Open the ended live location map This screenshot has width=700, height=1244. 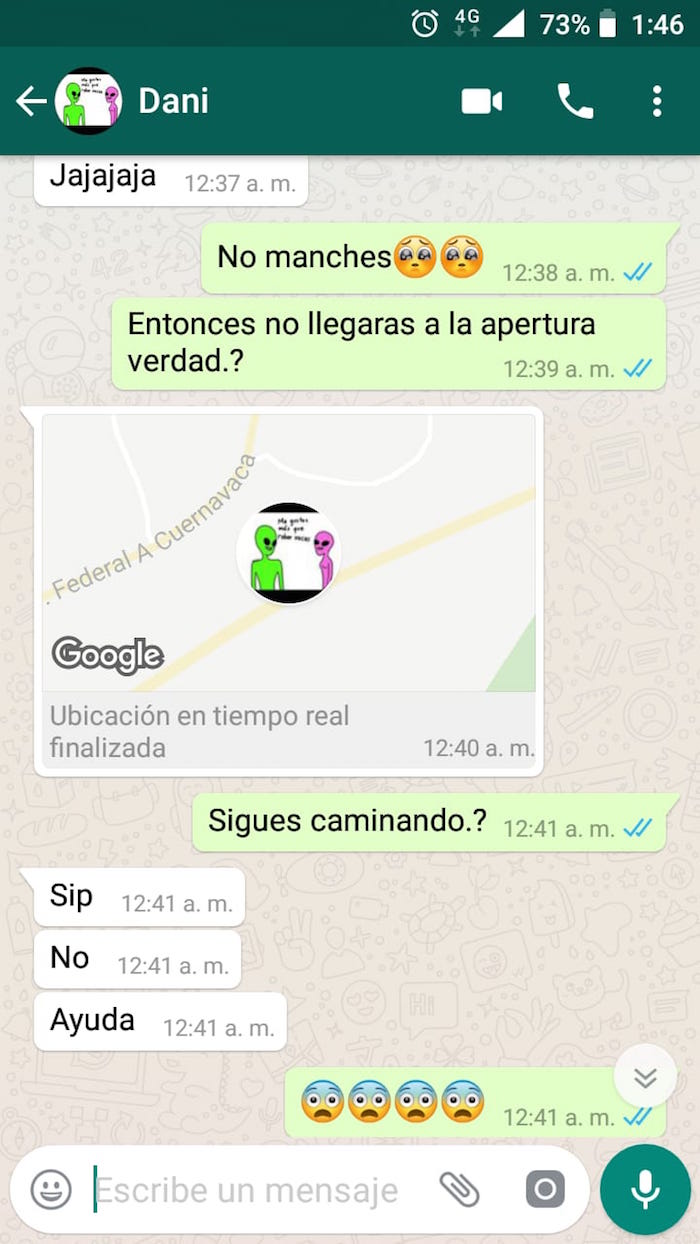(x=288, y=553)
